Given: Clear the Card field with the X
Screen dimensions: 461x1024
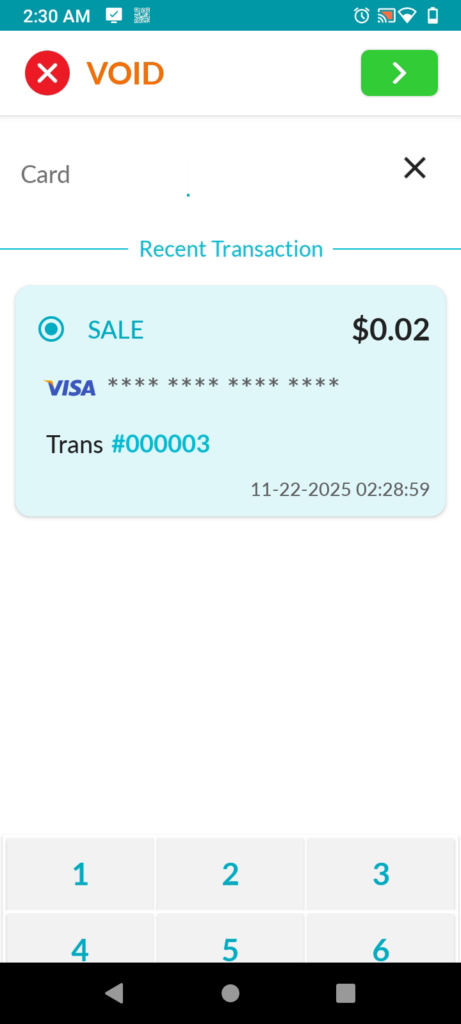Looking at the screenshot, I should tap(415, 168).
